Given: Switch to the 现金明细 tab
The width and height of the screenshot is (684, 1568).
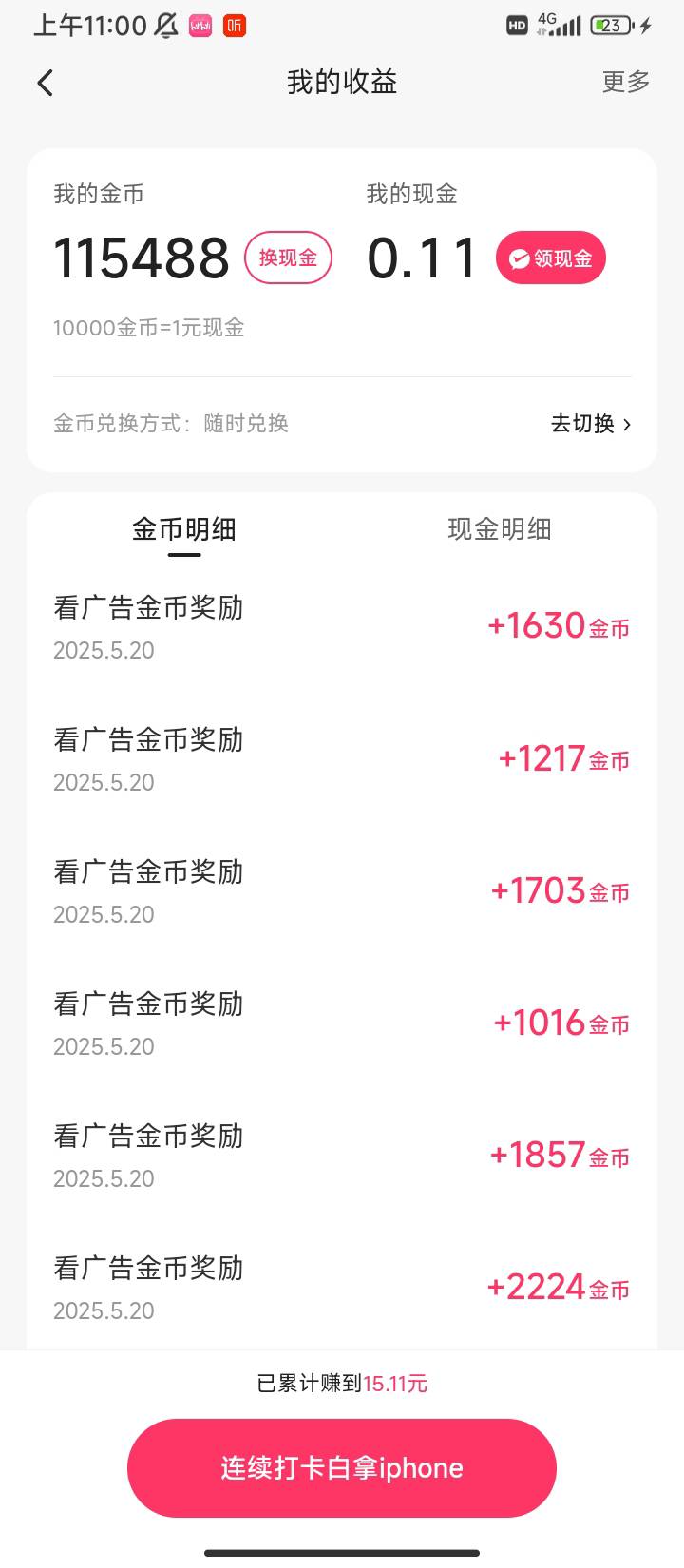Looking at the screenshot, I should pyautogui.click(x=500, y=529).
